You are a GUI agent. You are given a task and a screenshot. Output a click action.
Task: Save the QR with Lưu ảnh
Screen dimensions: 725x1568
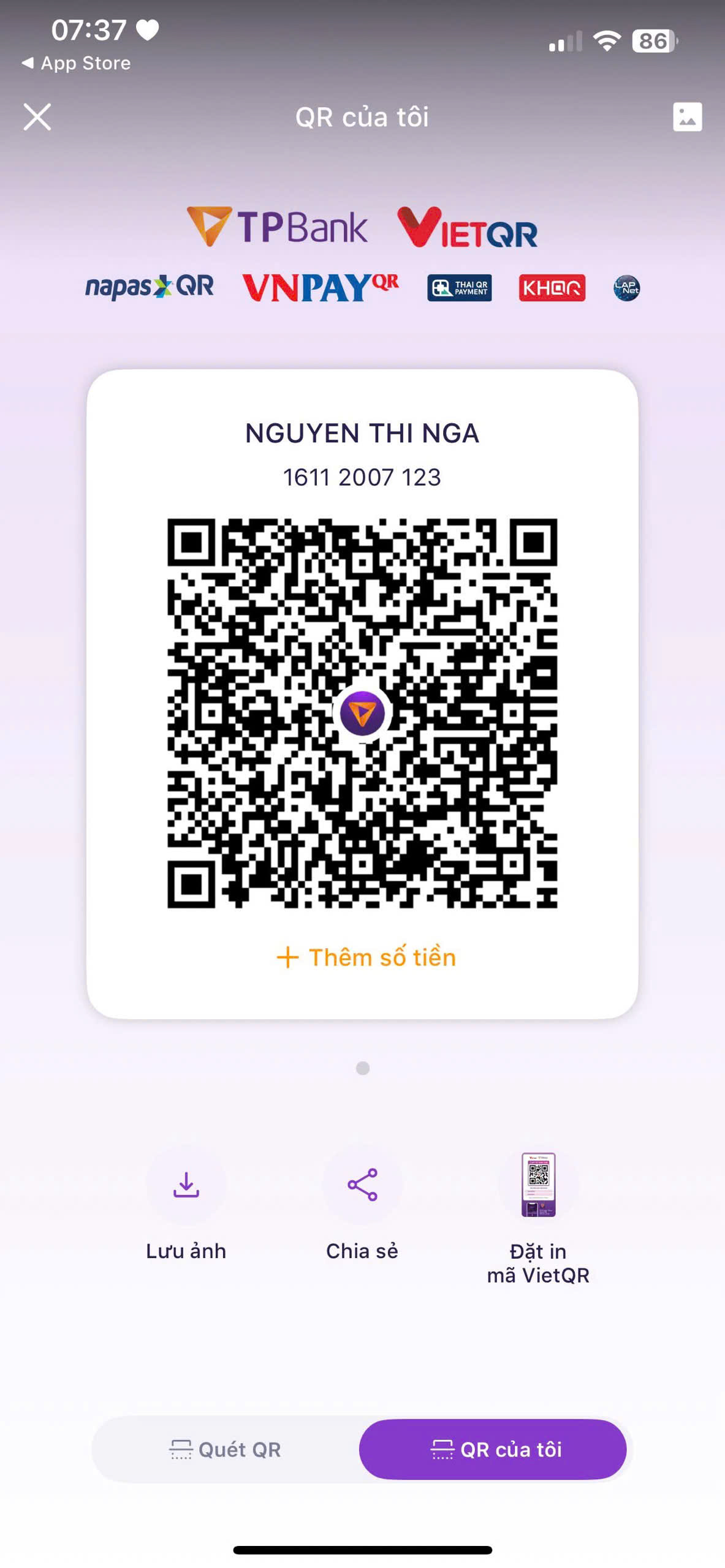(x=186, y=1185)
